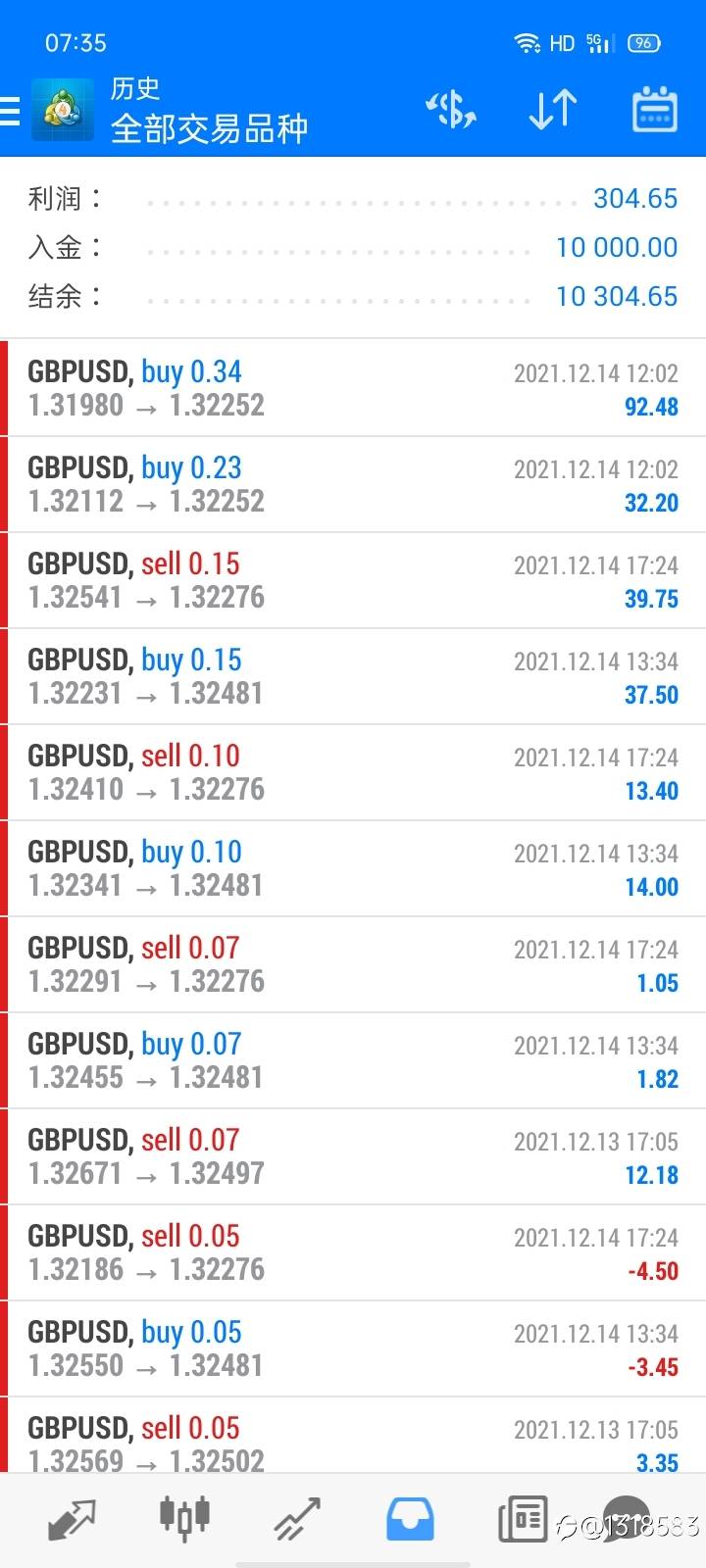The image size is (706, 1568).
Task: Expand the GBPUSD buy 0.23 trade
Action: (353, 484)
